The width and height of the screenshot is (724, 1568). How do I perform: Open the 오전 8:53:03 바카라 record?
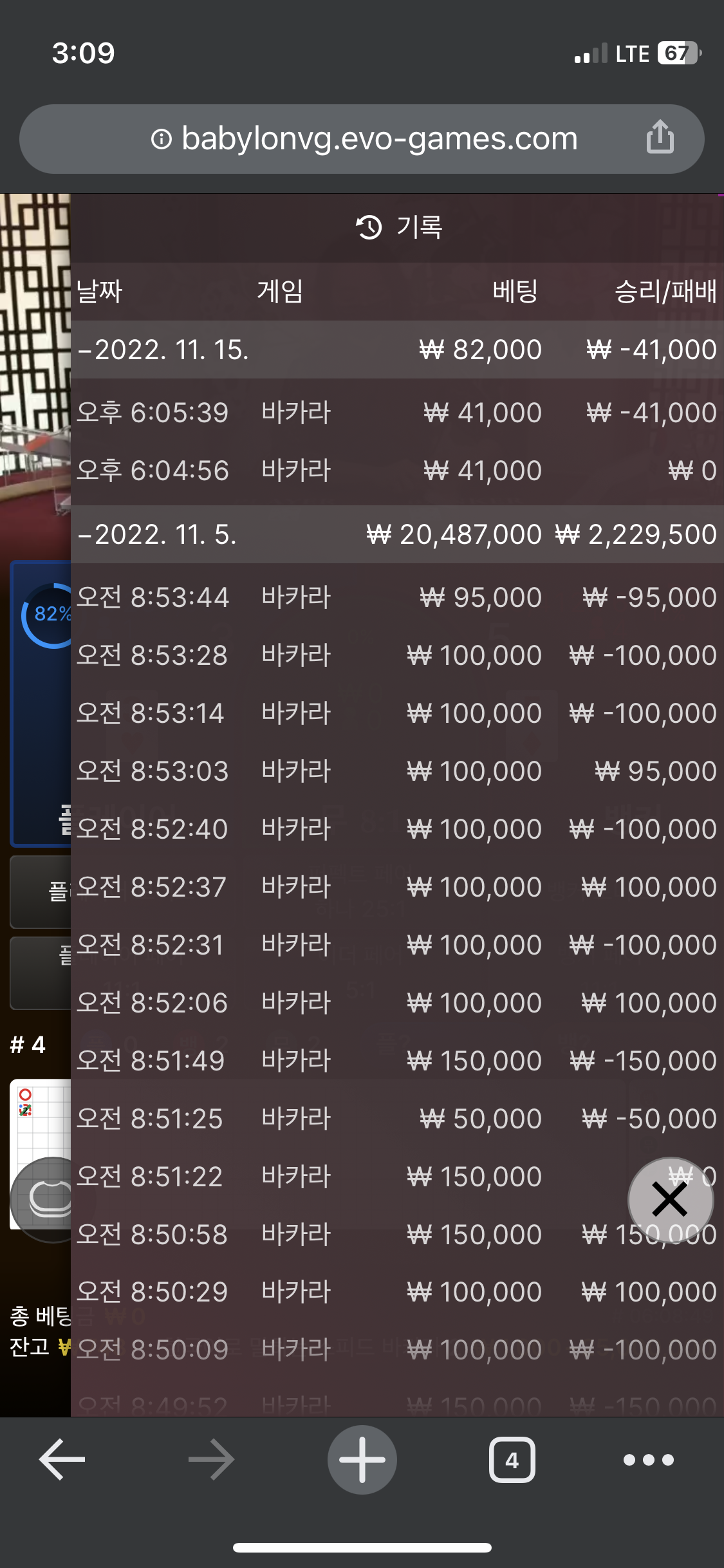pyautogui.click(x=396, y=771)
